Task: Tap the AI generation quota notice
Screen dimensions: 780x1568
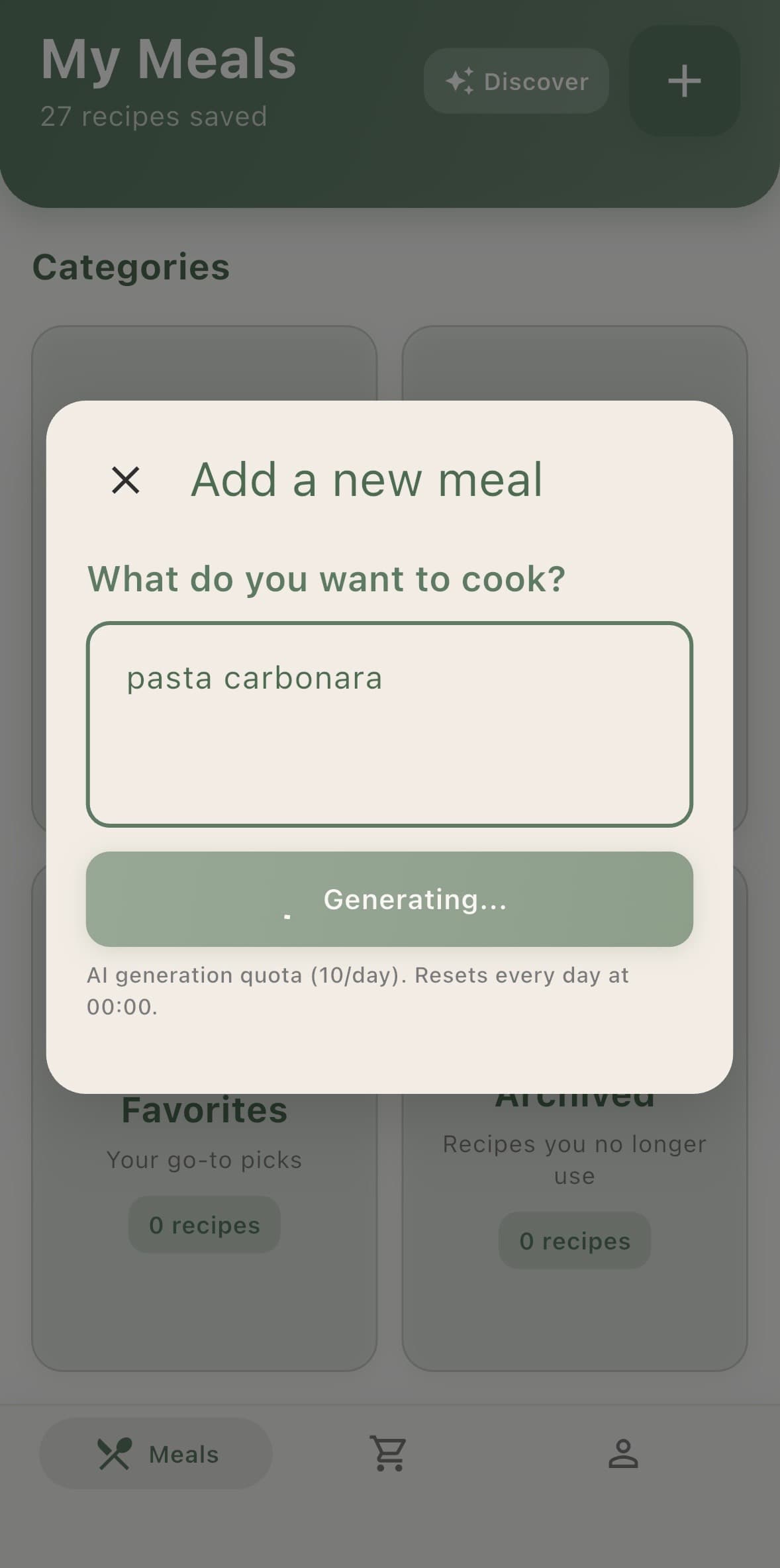Action: [358, 990]
